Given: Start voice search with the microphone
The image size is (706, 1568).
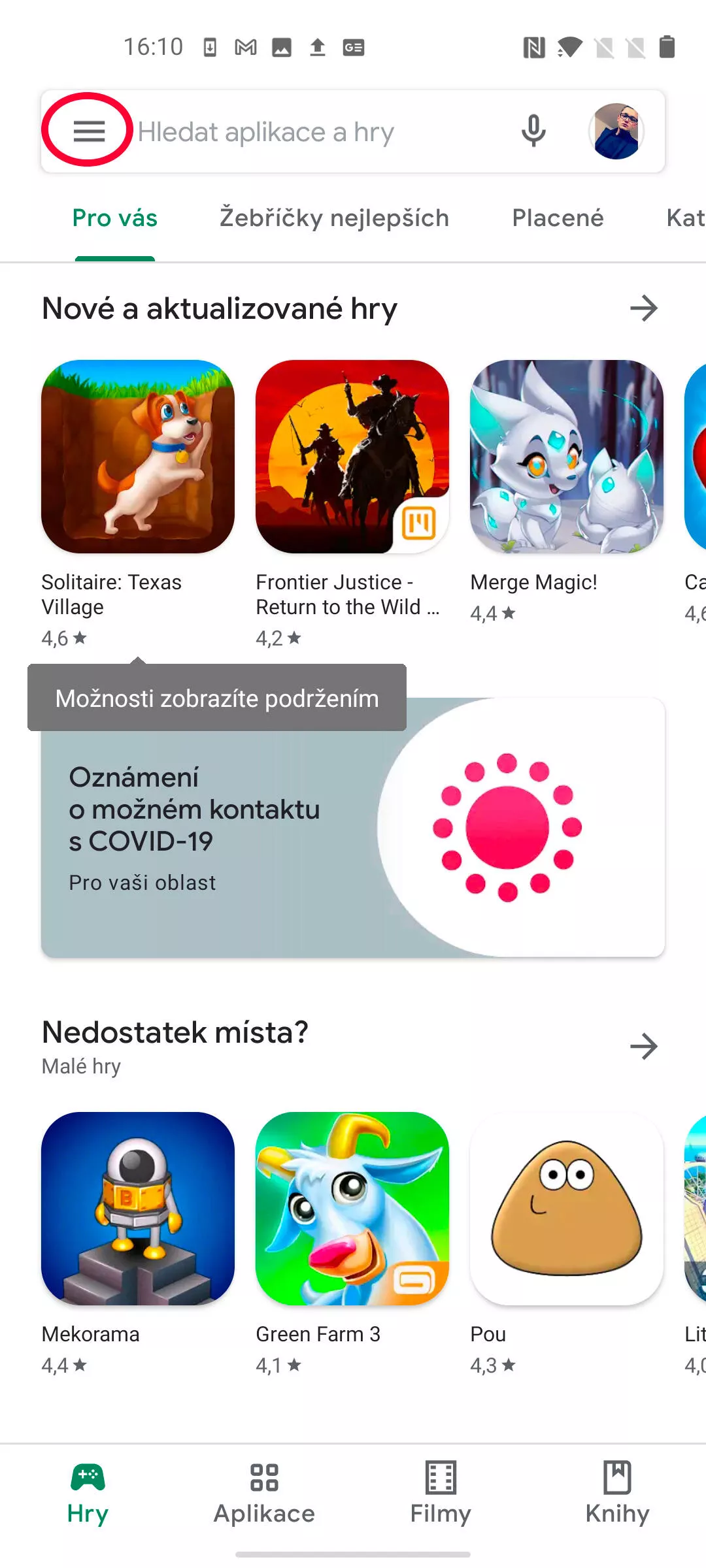Looking at the screenshot, I should [533, 131].
